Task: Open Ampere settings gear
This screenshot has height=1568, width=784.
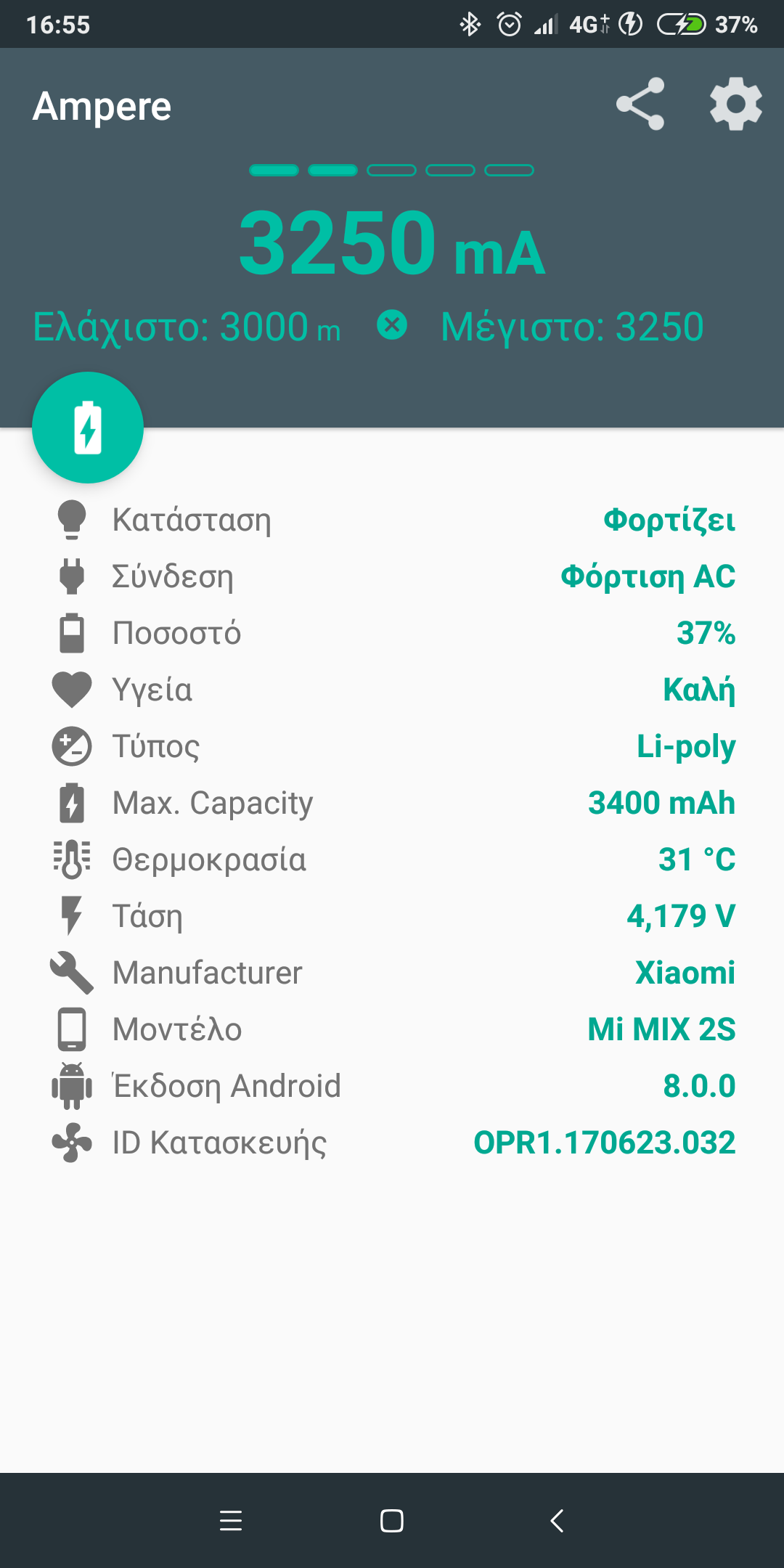Action: click(x=735, y=105)
